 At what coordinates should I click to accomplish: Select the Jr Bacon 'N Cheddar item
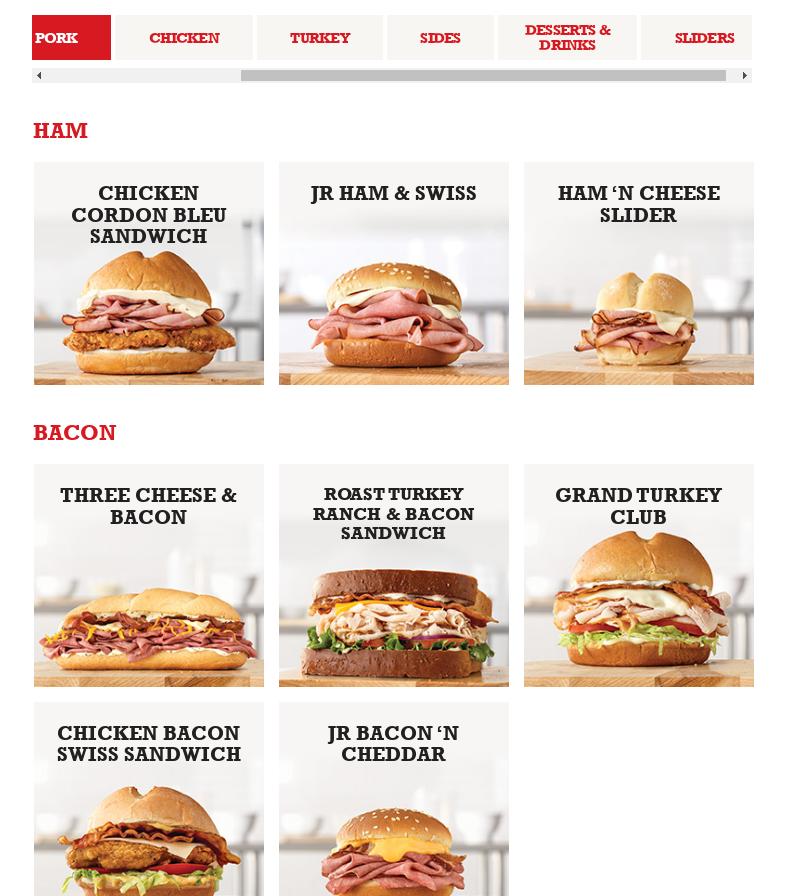pos(393,800)
